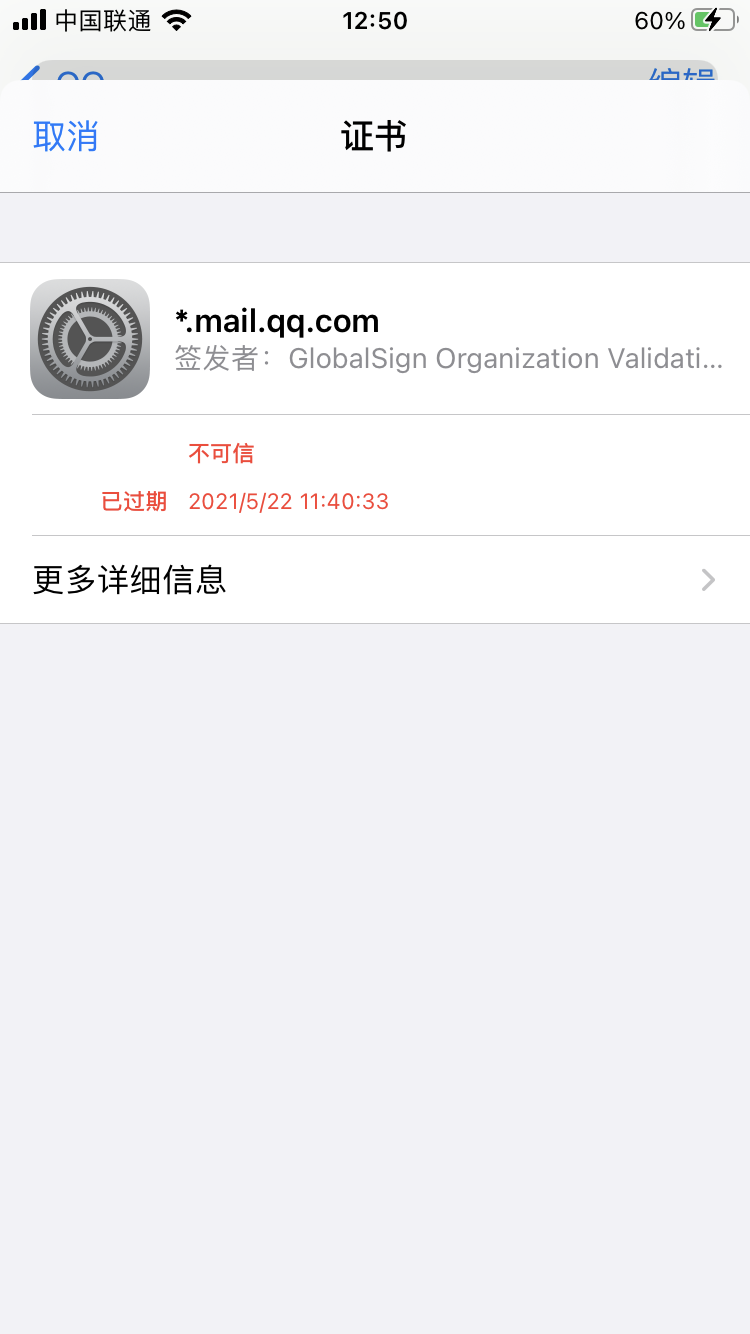Open 更多详细信息 certificate details
750x1334 pixels.
pos(375,580)
